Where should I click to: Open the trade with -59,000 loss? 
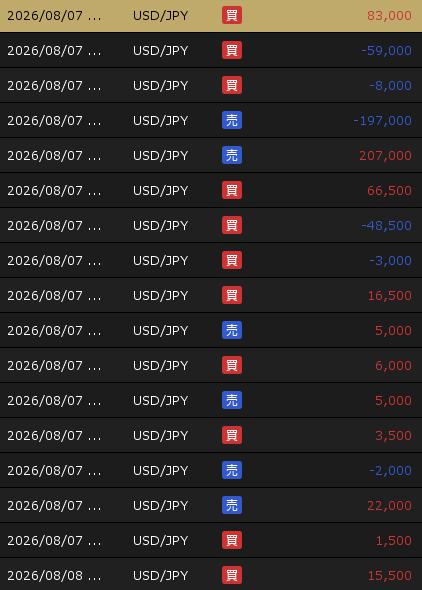coord(211,50)
